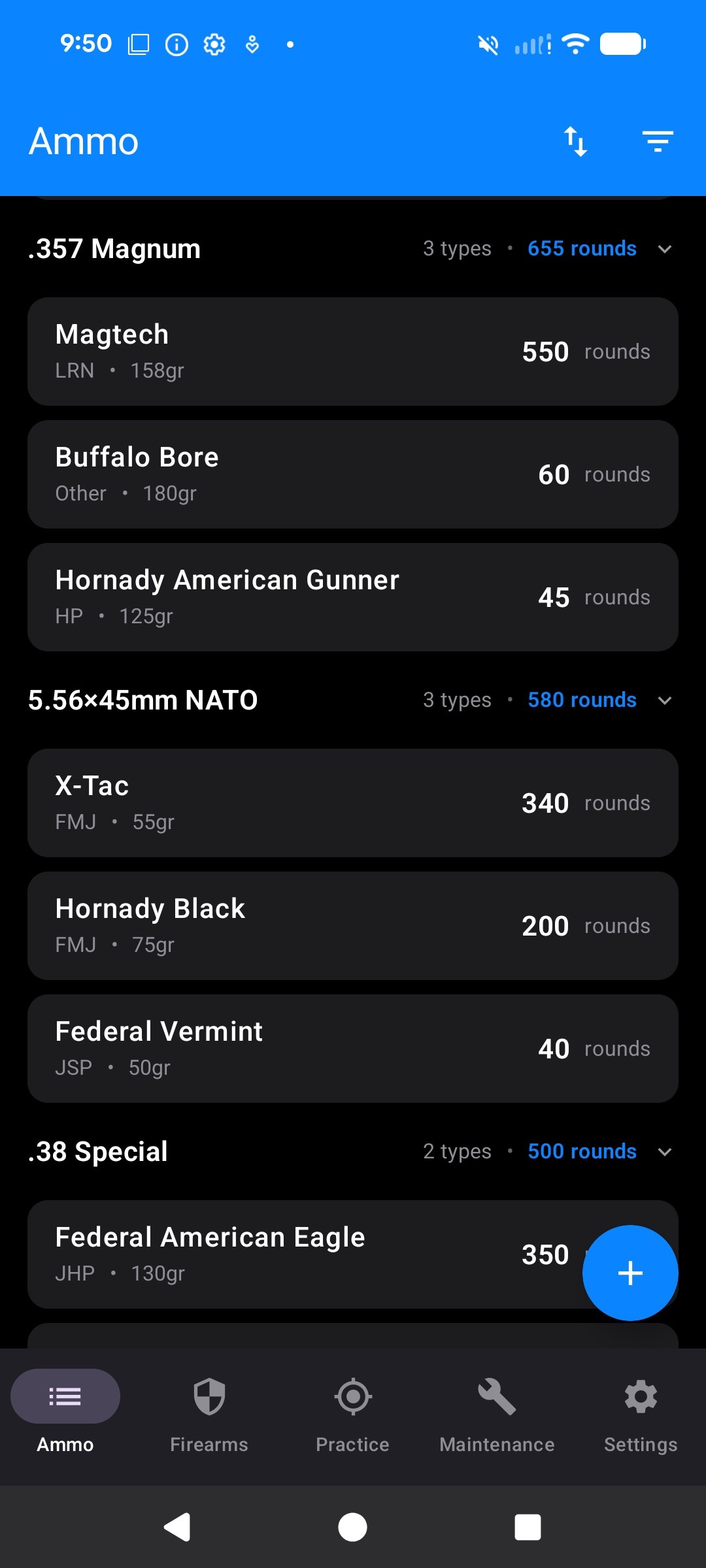The image size is (706, 1568).
Task: Tap the floating plus button to add ammo
Action: pos(630,1272)
